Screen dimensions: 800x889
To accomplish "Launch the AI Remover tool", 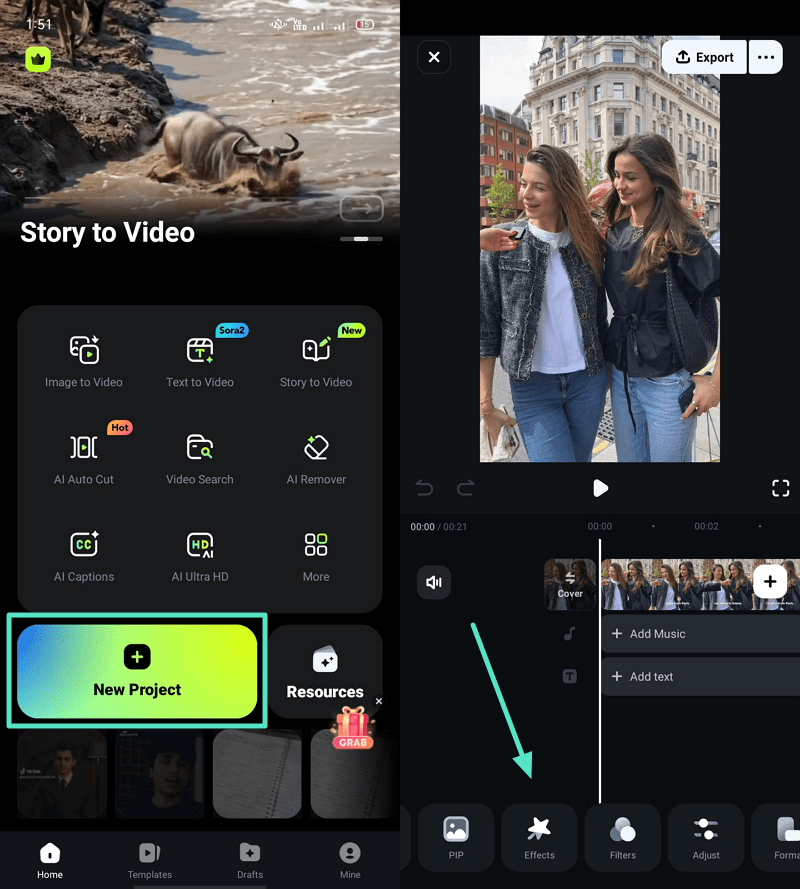I will (x=316, y=457).
